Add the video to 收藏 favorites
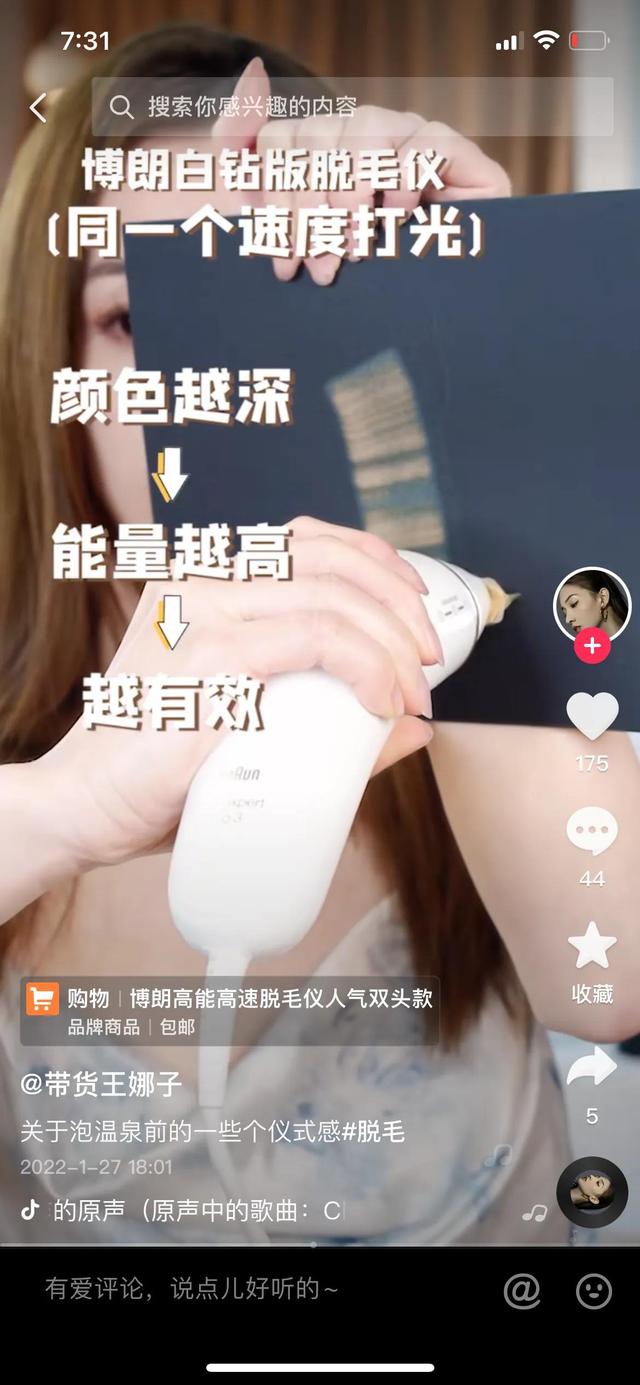Viewport: 640px width, 1385px height. click(592, 946)
